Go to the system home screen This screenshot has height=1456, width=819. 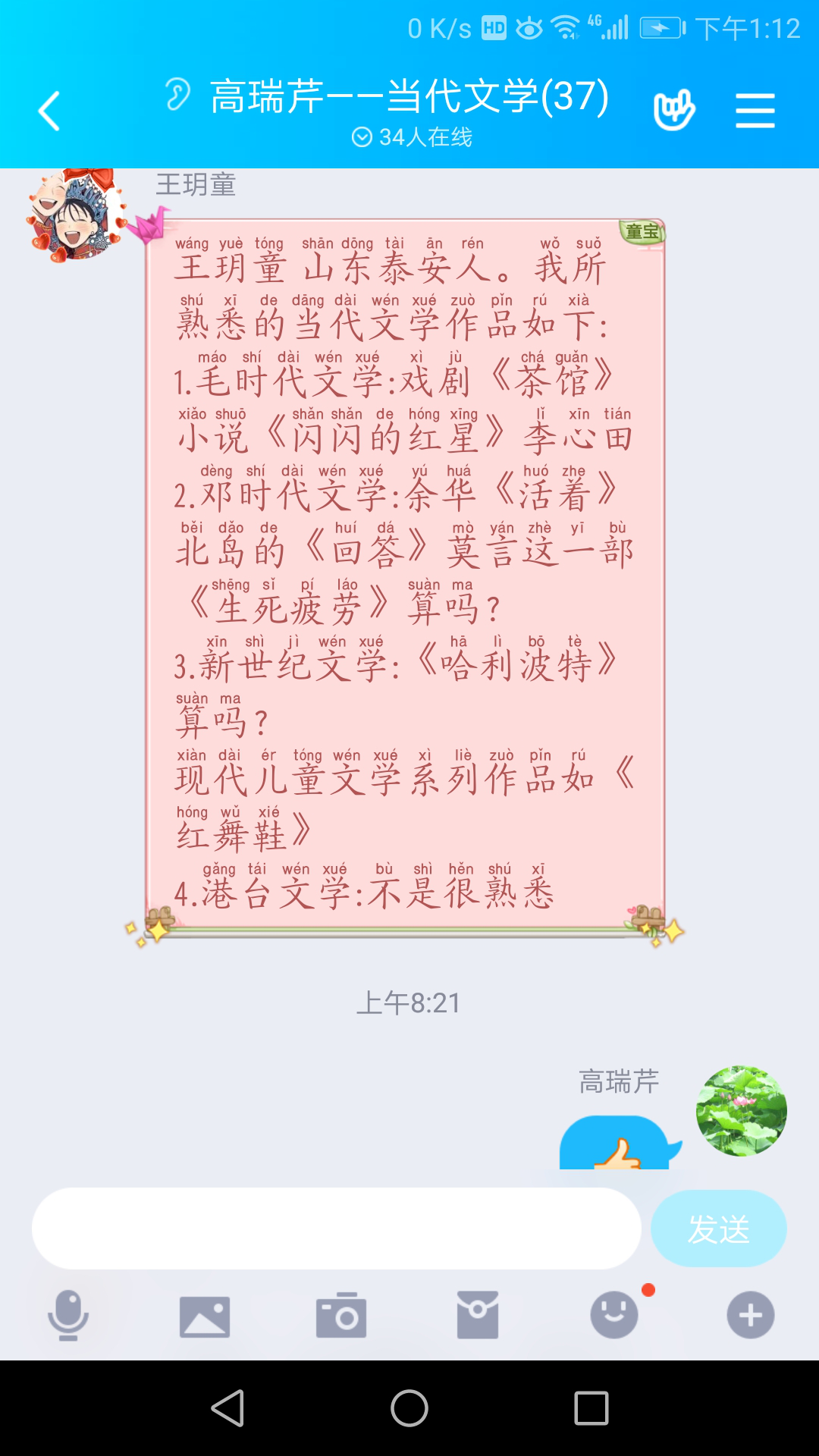pos(409,1409)
